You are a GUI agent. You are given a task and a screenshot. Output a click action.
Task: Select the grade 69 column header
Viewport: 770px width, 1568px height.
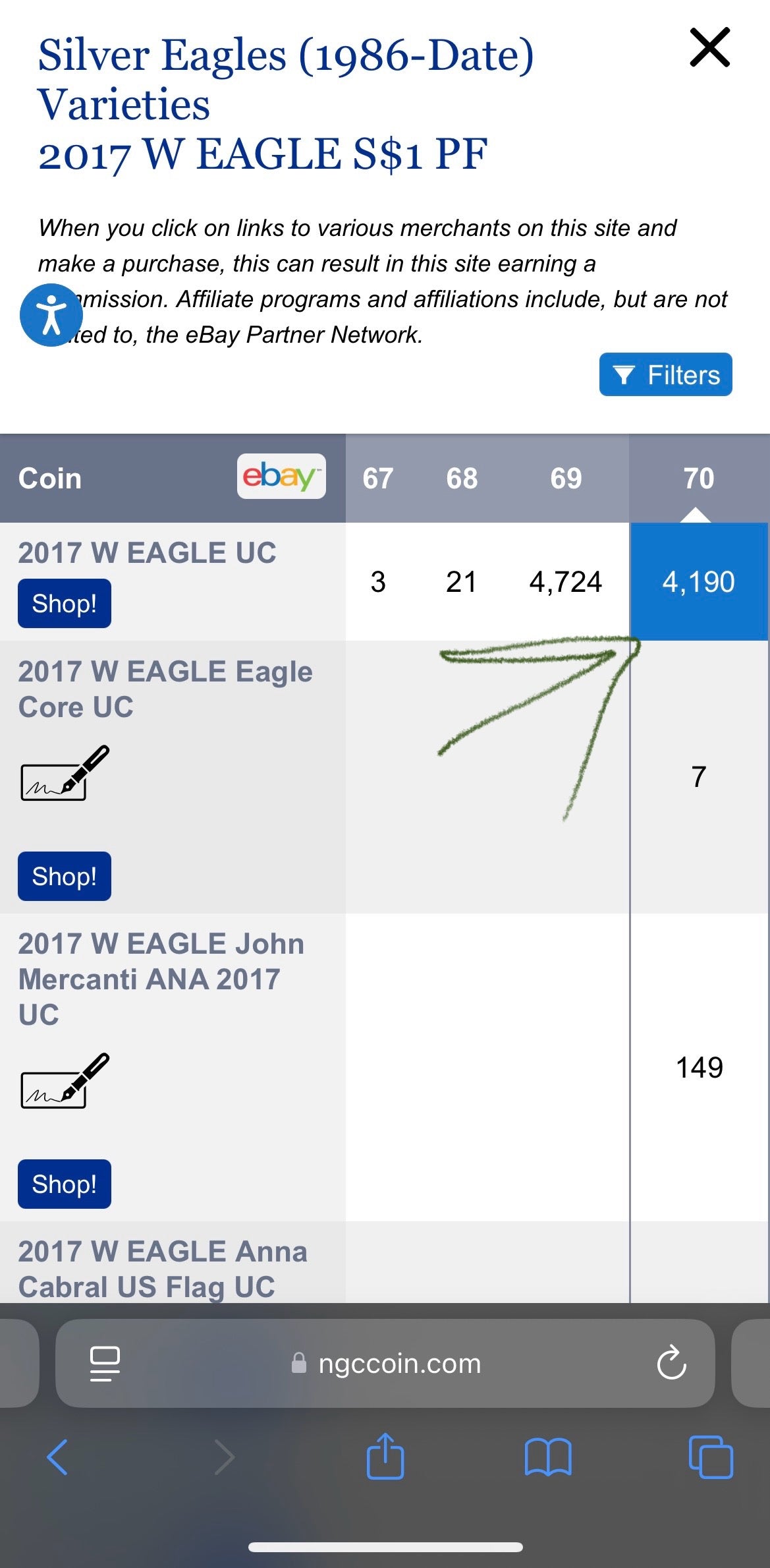click(x=568, y=479)
